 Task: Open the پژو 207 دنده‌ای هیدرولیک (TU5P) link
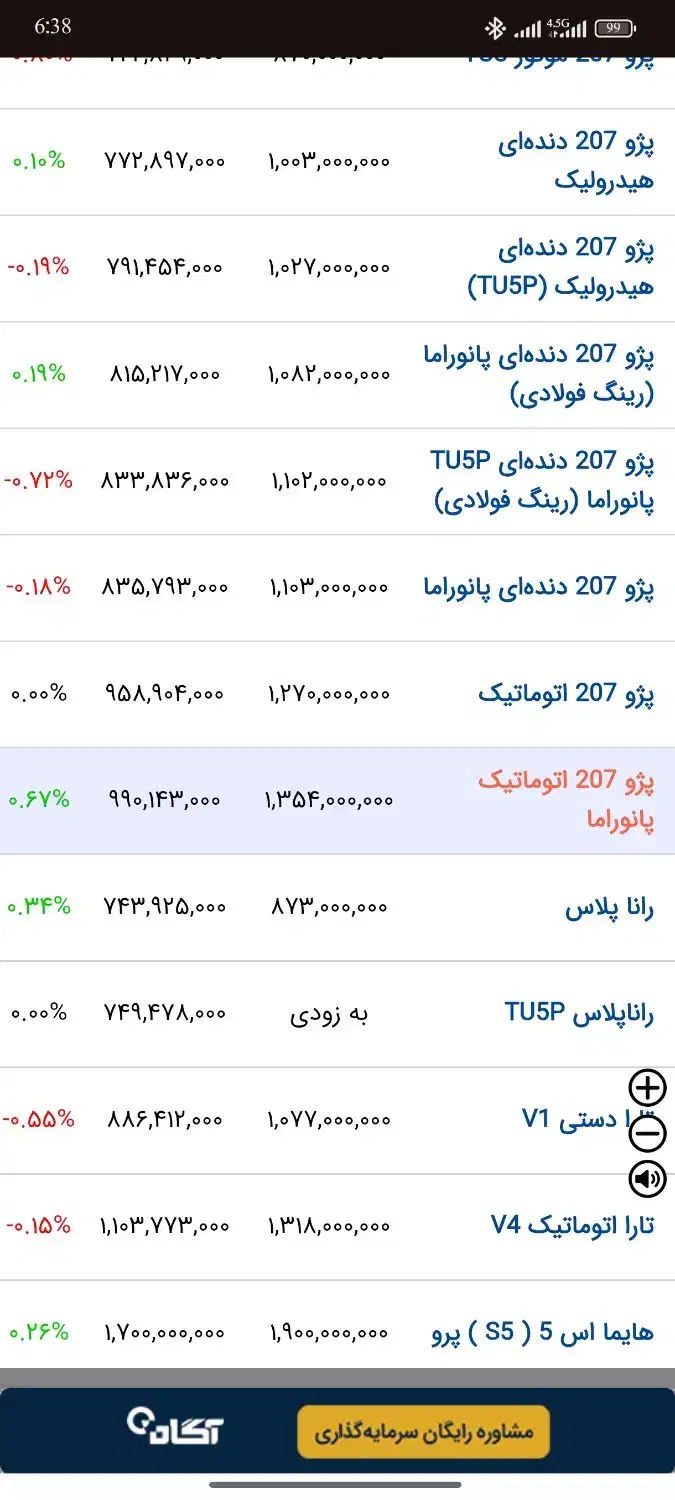(562, 268)
